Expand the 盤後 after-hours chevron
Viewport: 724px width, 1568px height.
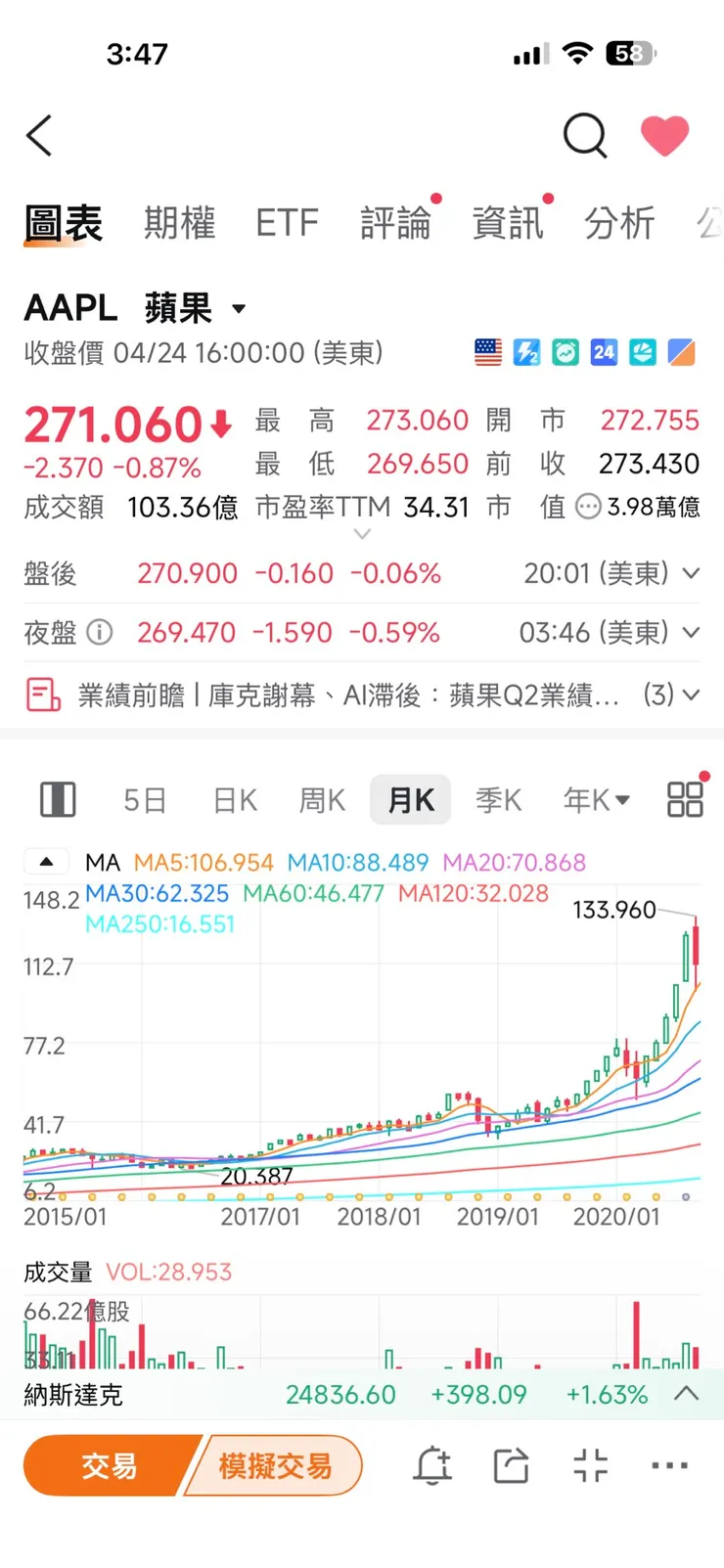tap(691, 574)
